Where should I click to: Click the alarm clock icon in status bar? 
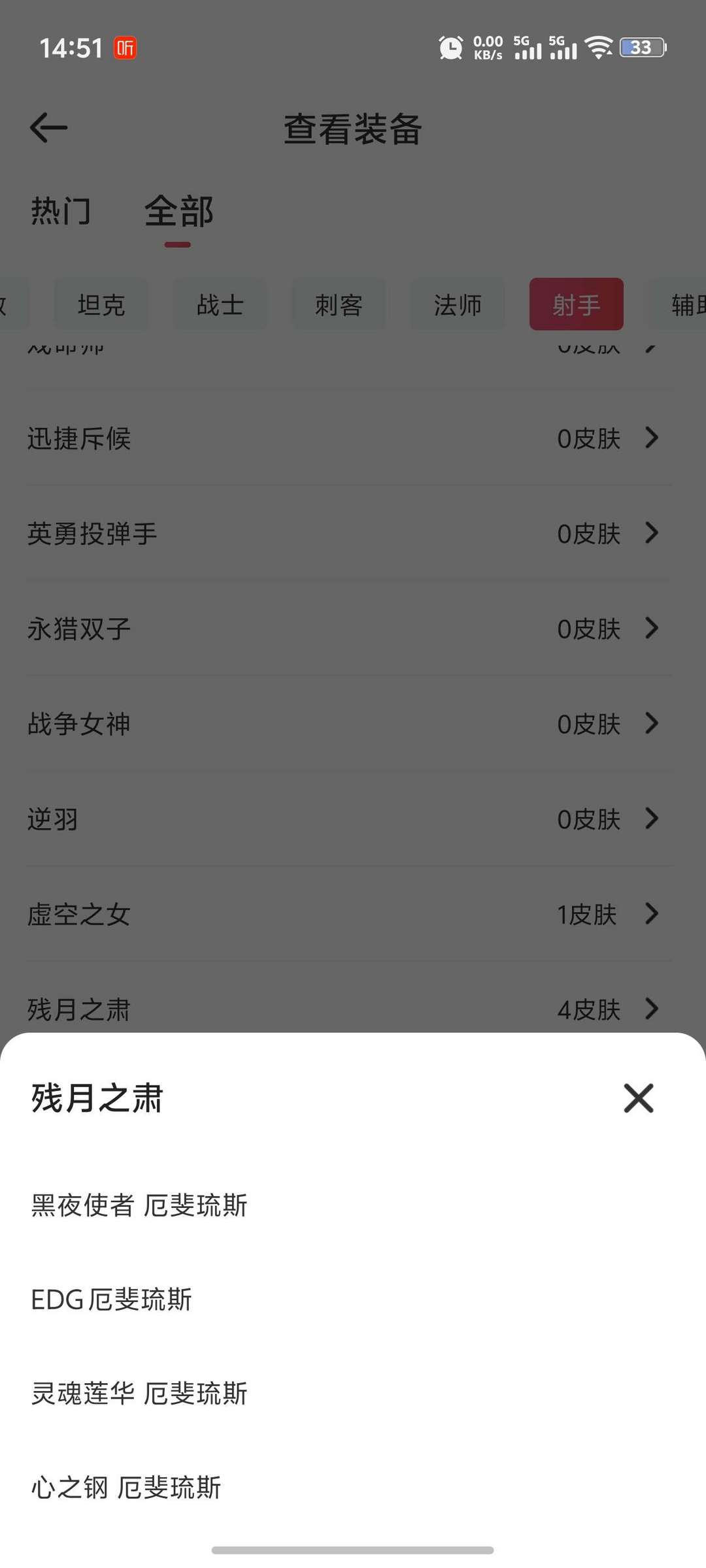pos(450,47)
